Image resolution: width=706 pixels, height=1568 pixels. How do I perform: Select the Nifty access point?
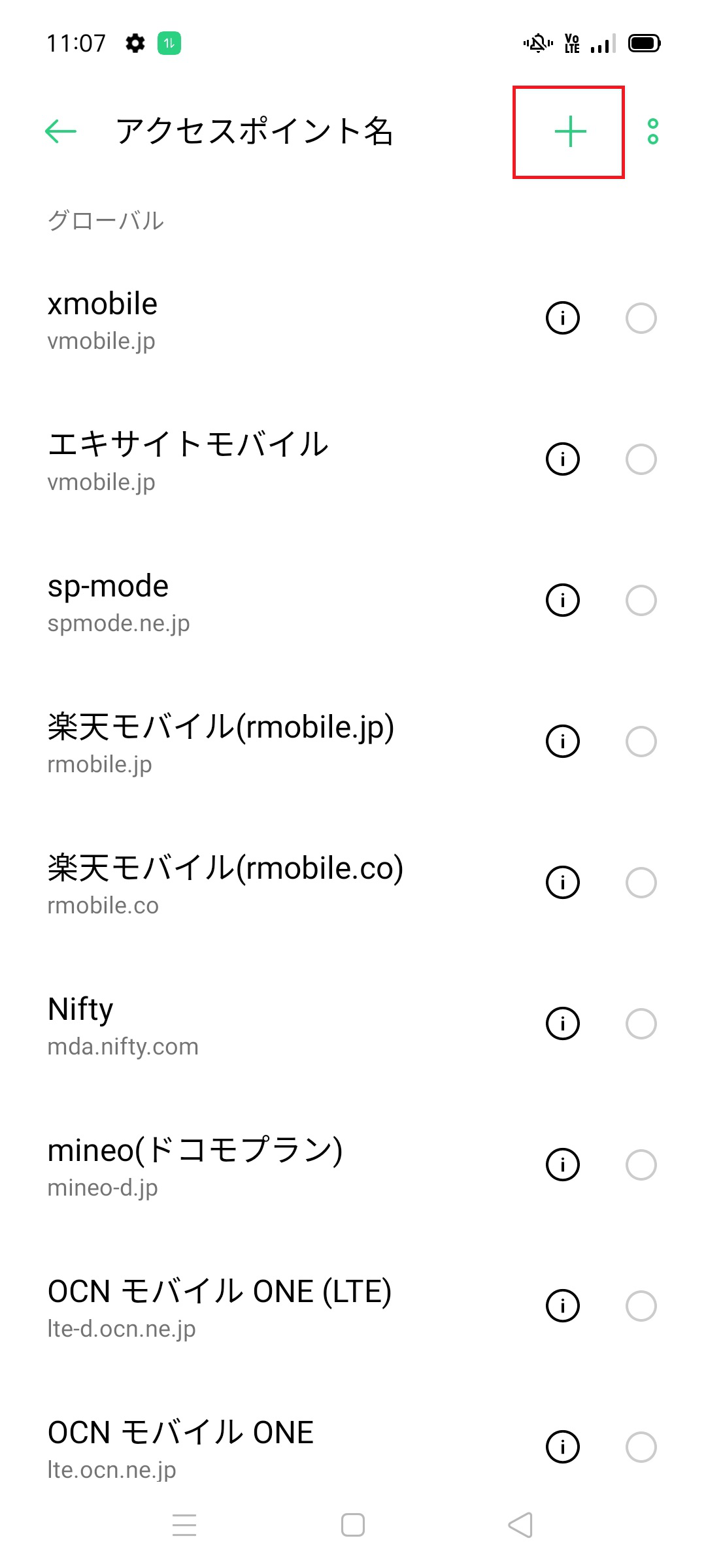click(641, 1024)
